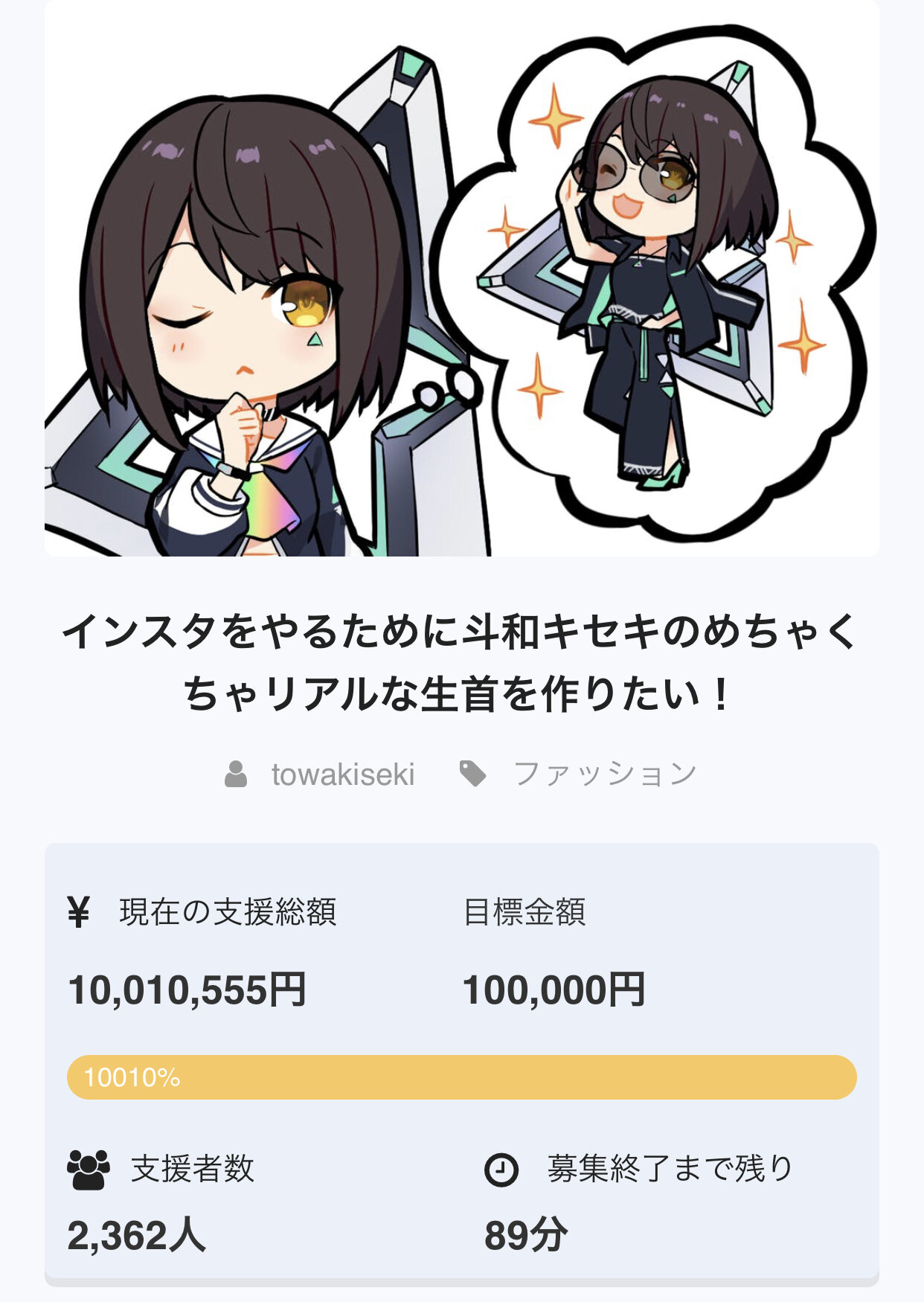Open the towakiseki project owner profile
This screenshot has width=924, height=1302.
click(x=342, y=775)
